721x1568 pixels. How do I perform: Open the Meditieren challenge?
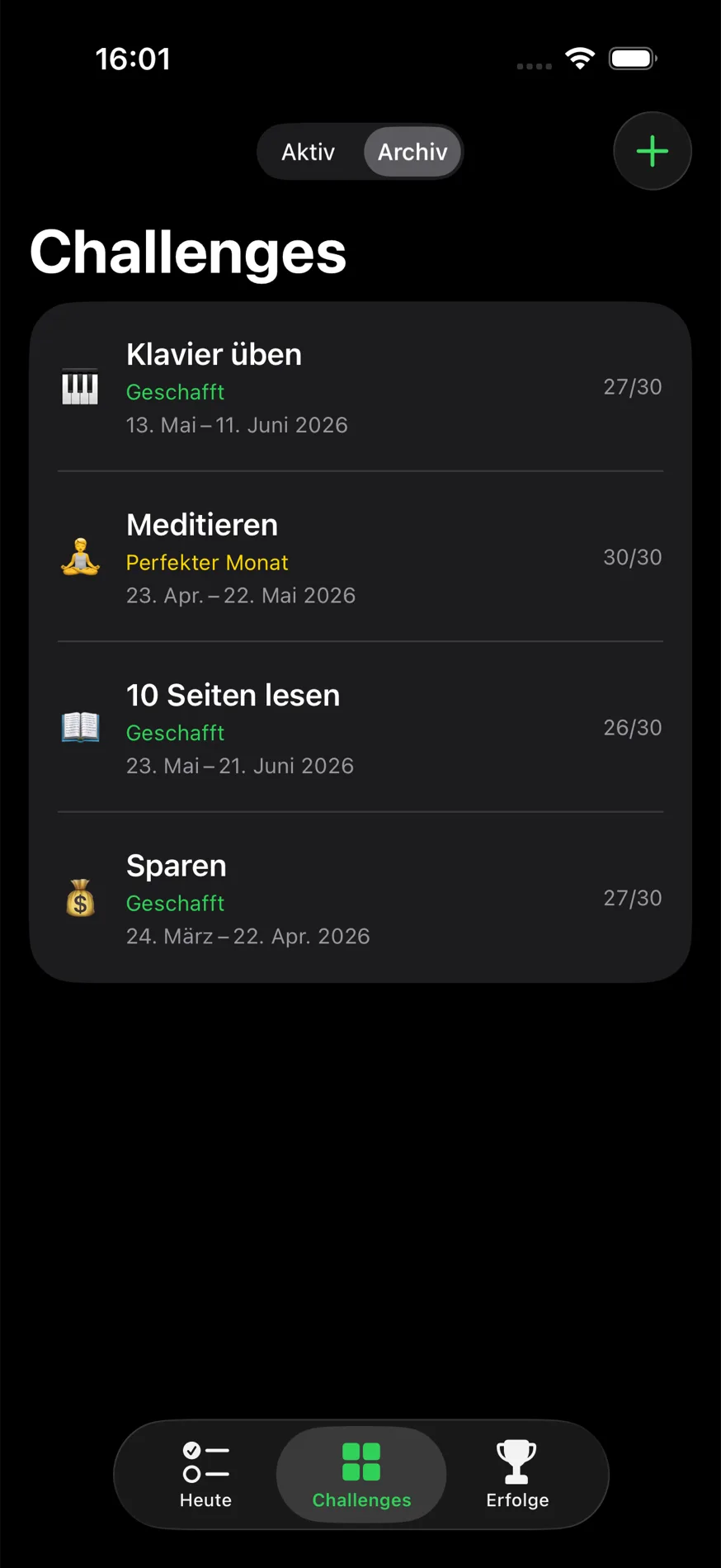pos(360,557)
